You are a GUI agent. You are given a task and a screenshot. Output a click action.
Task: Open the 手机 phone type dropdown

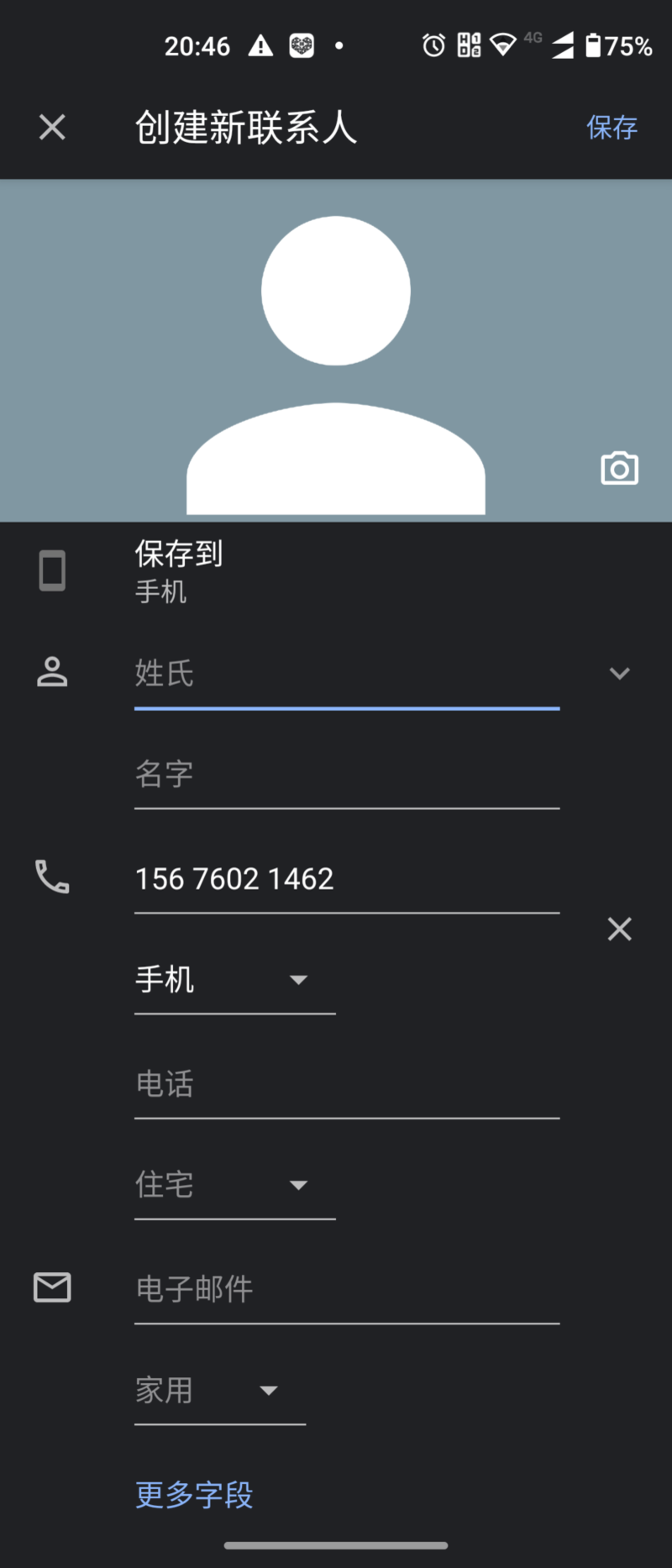(234, 980)
